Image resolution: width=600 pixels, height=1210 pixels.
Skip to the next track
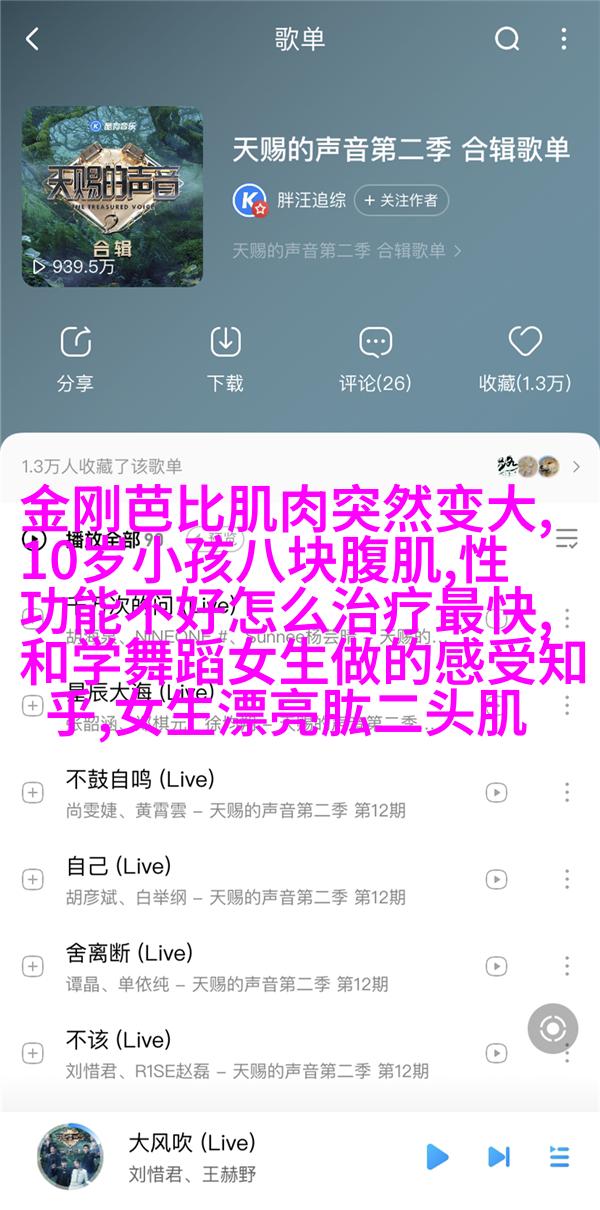point(498,1157)
